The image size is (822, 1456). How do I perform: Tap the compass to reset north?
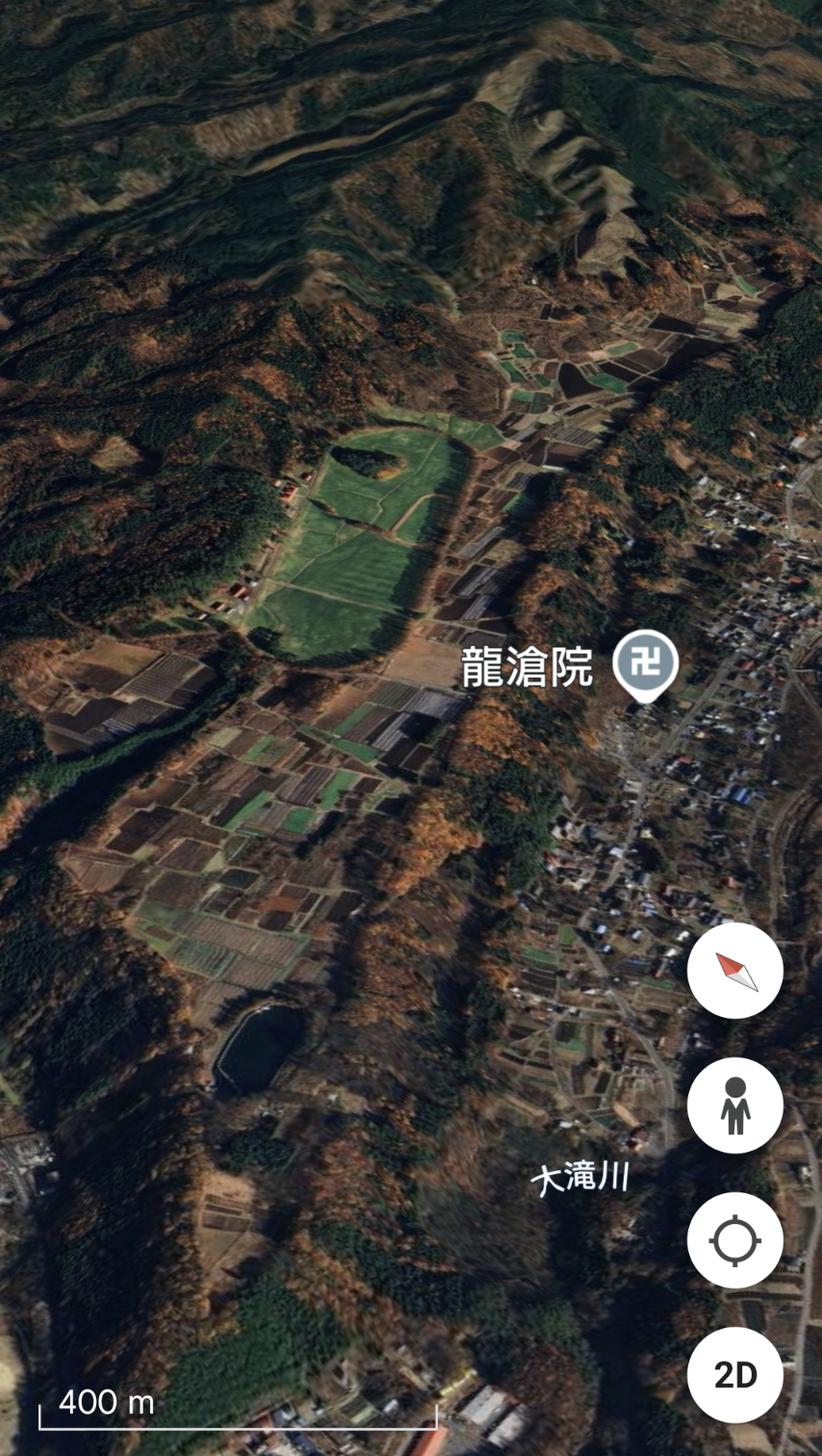[x=735, y=971]
